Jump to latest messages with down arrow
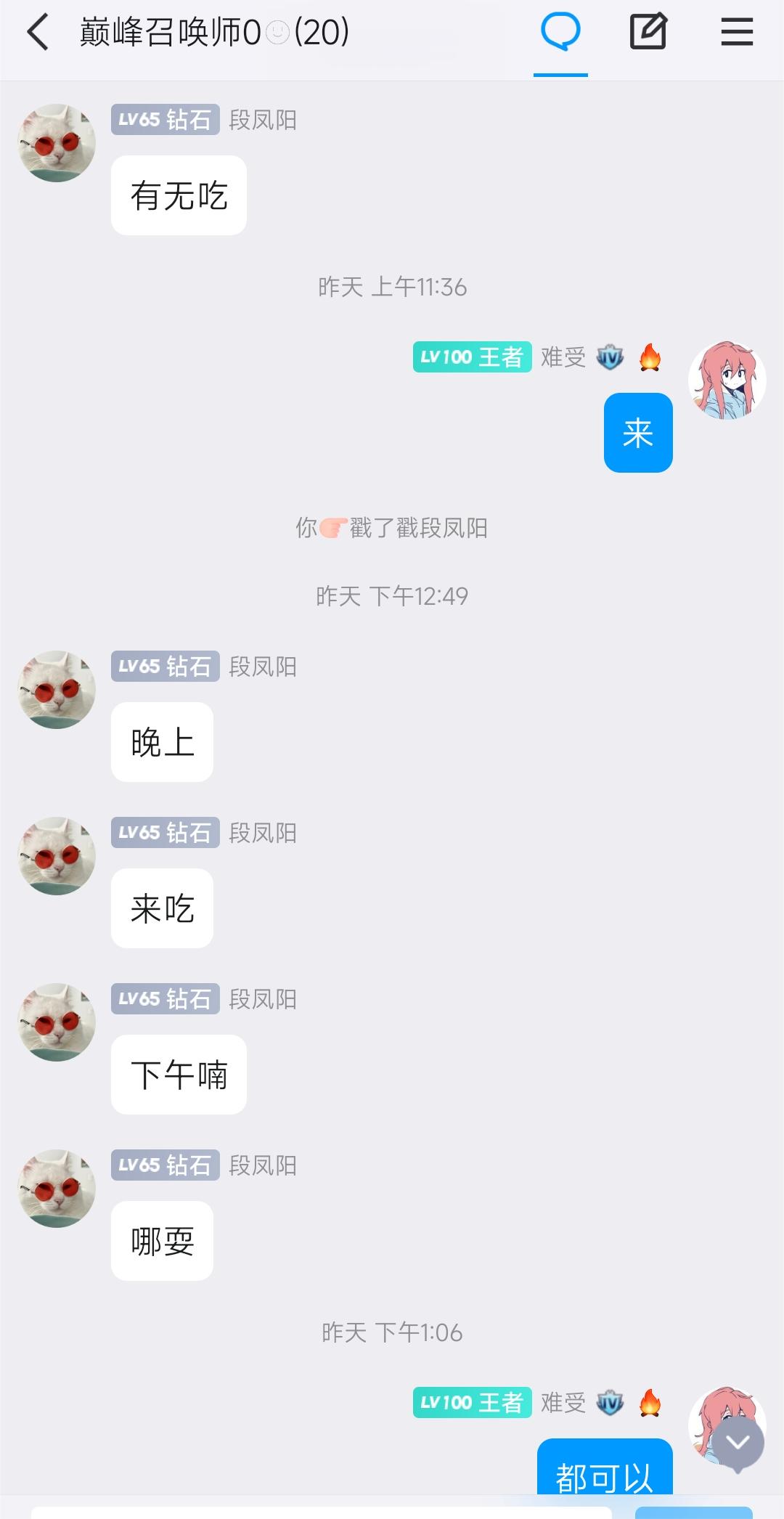The width and height of the screenshot is (784, 1519). [x=738, y=1443]
